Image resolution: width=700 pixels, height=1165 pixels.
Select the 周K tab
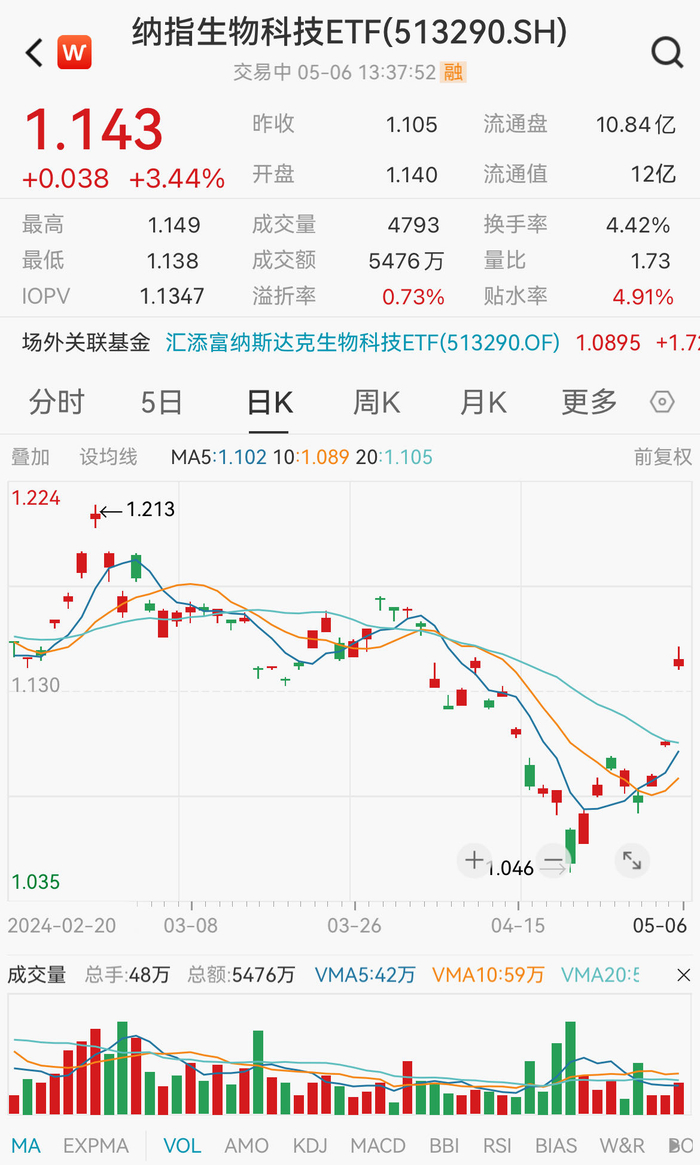(376, 402)
